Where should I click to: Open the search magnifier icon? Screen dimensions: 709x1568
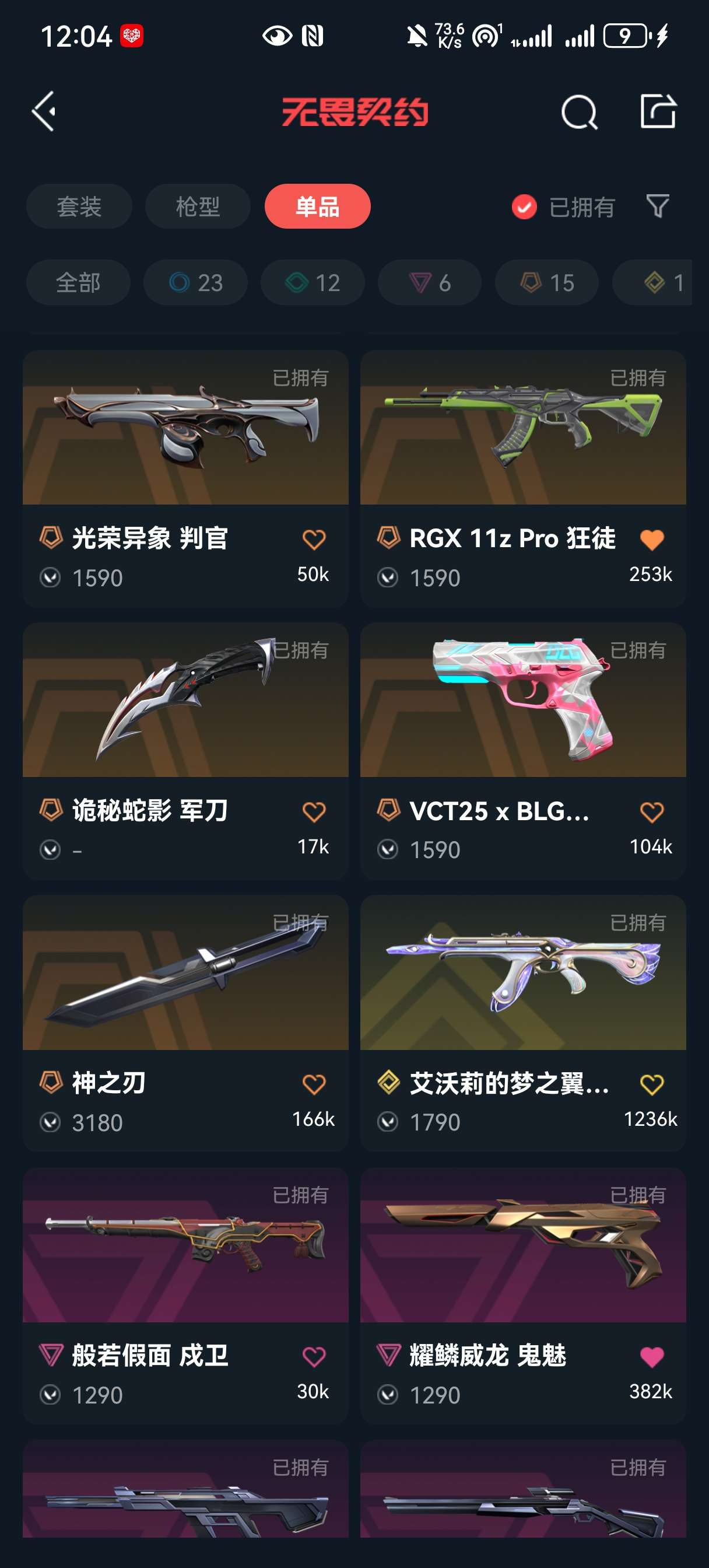tap(578, 111)
